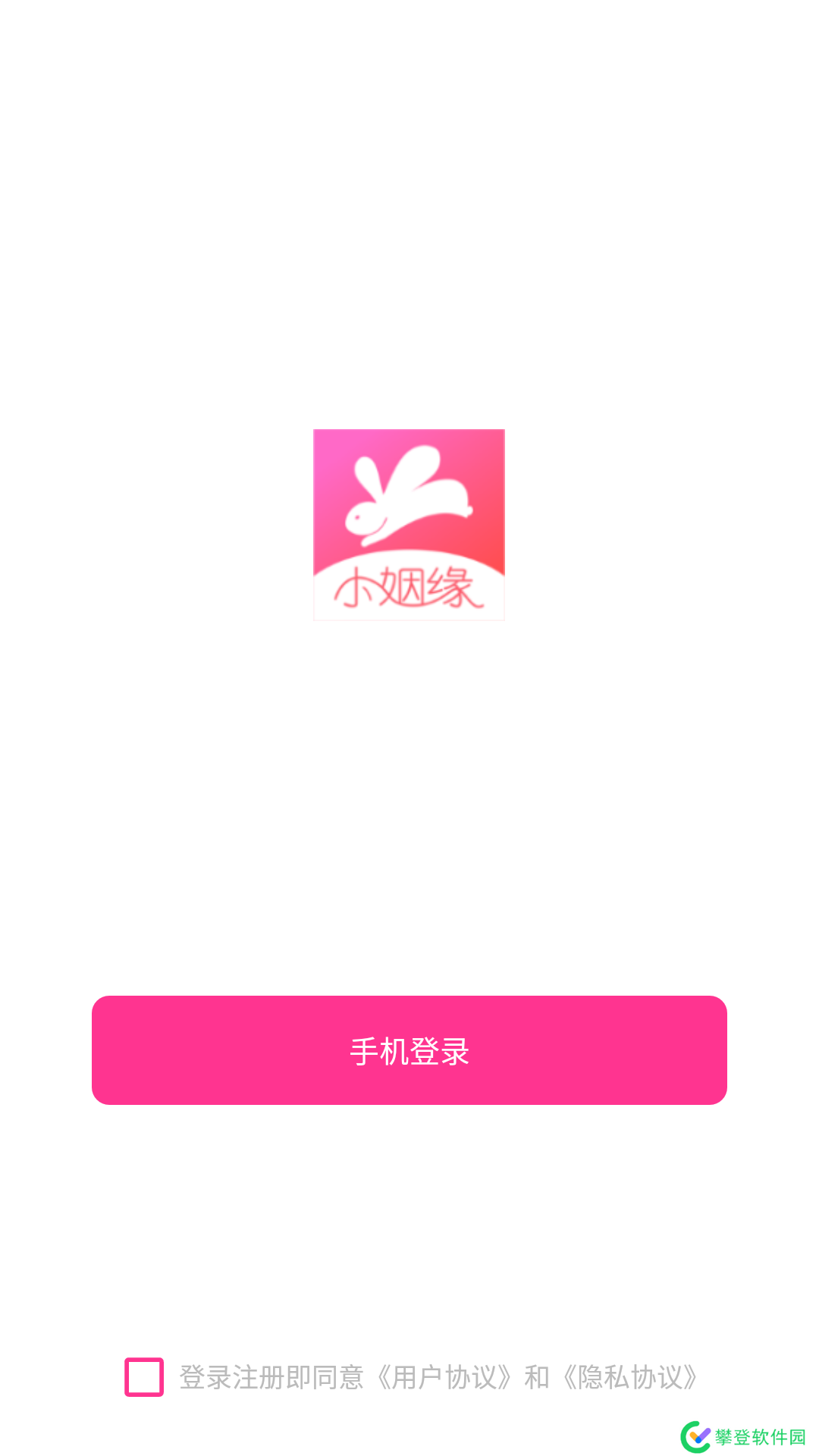
Task: Open the 《隐私协议》 link
Action: click(629, 1377)
